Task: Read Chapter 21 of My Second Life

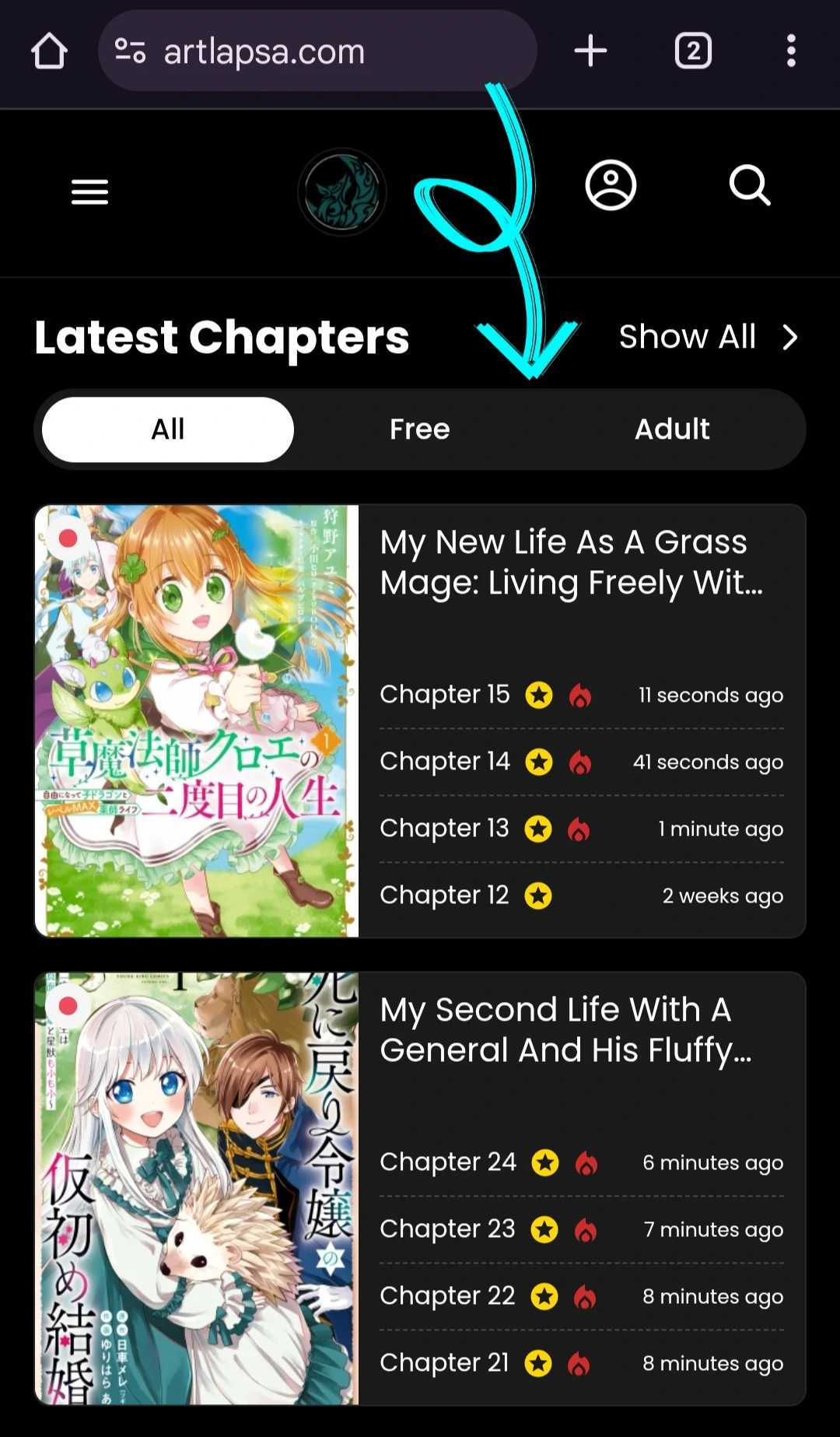Action: [444, 1362]
